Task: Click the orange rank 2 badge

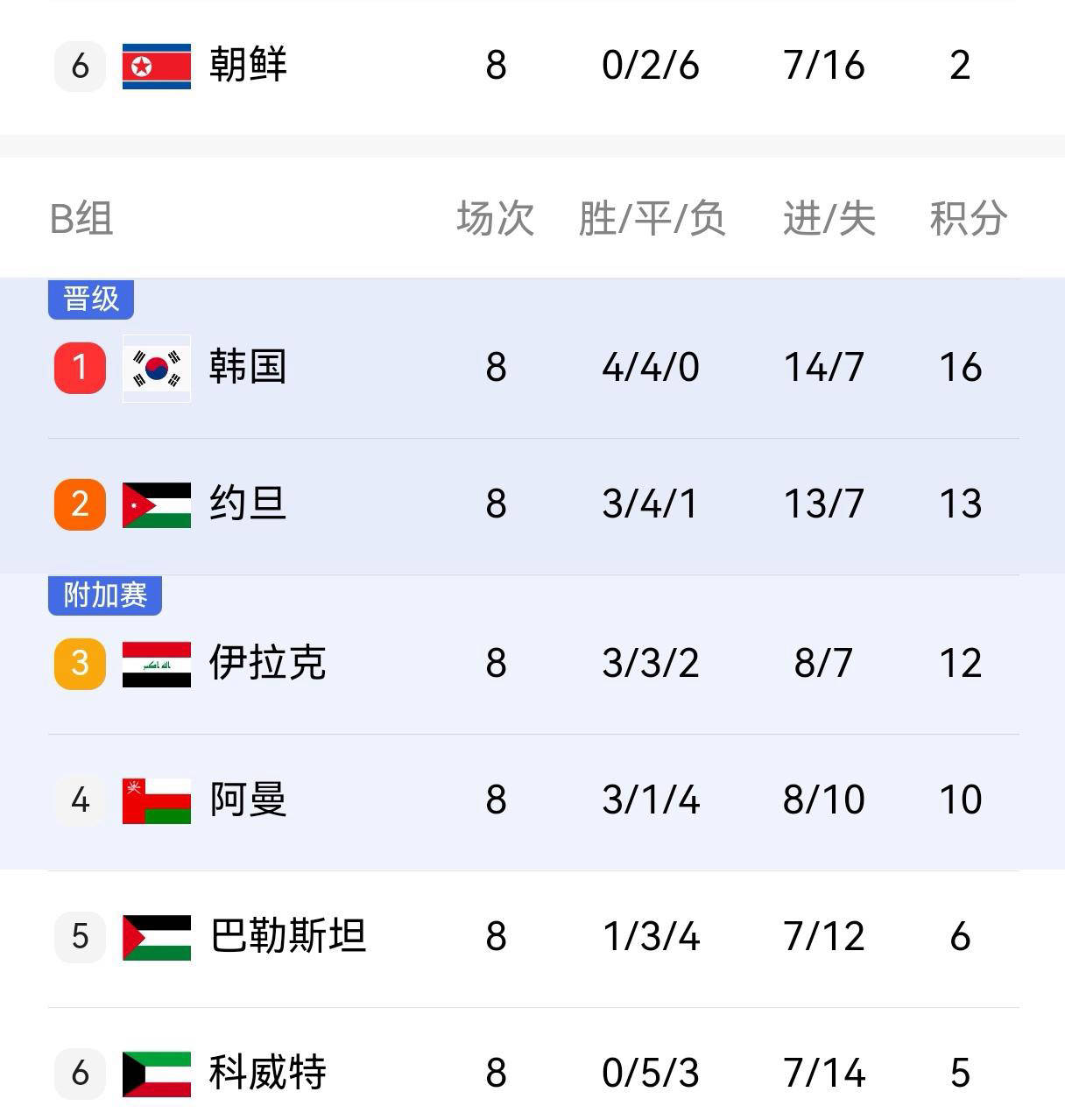Action: pos(79,504)
